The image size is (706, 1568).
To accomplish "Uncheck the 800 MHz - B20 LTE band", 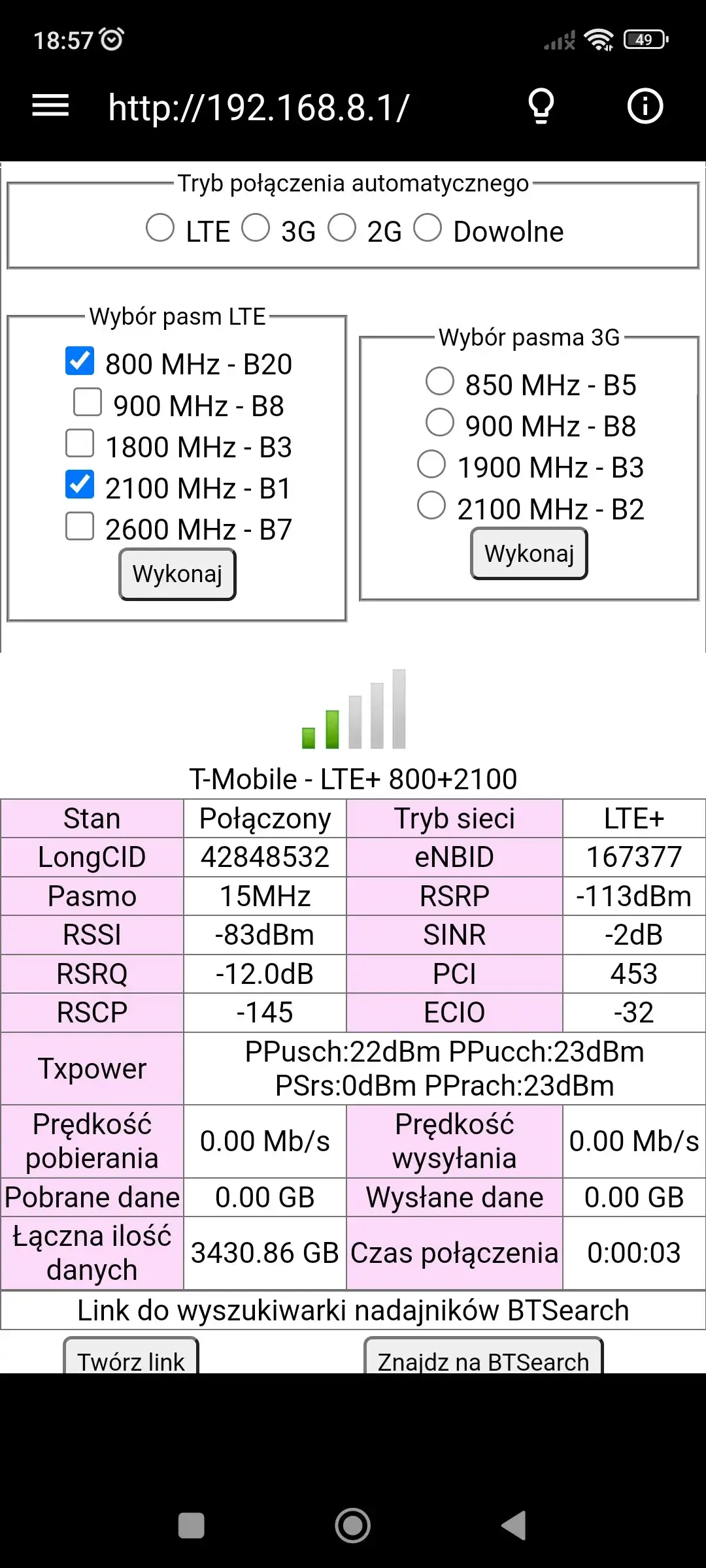I will pyautogui.click(x=79, y=360).
